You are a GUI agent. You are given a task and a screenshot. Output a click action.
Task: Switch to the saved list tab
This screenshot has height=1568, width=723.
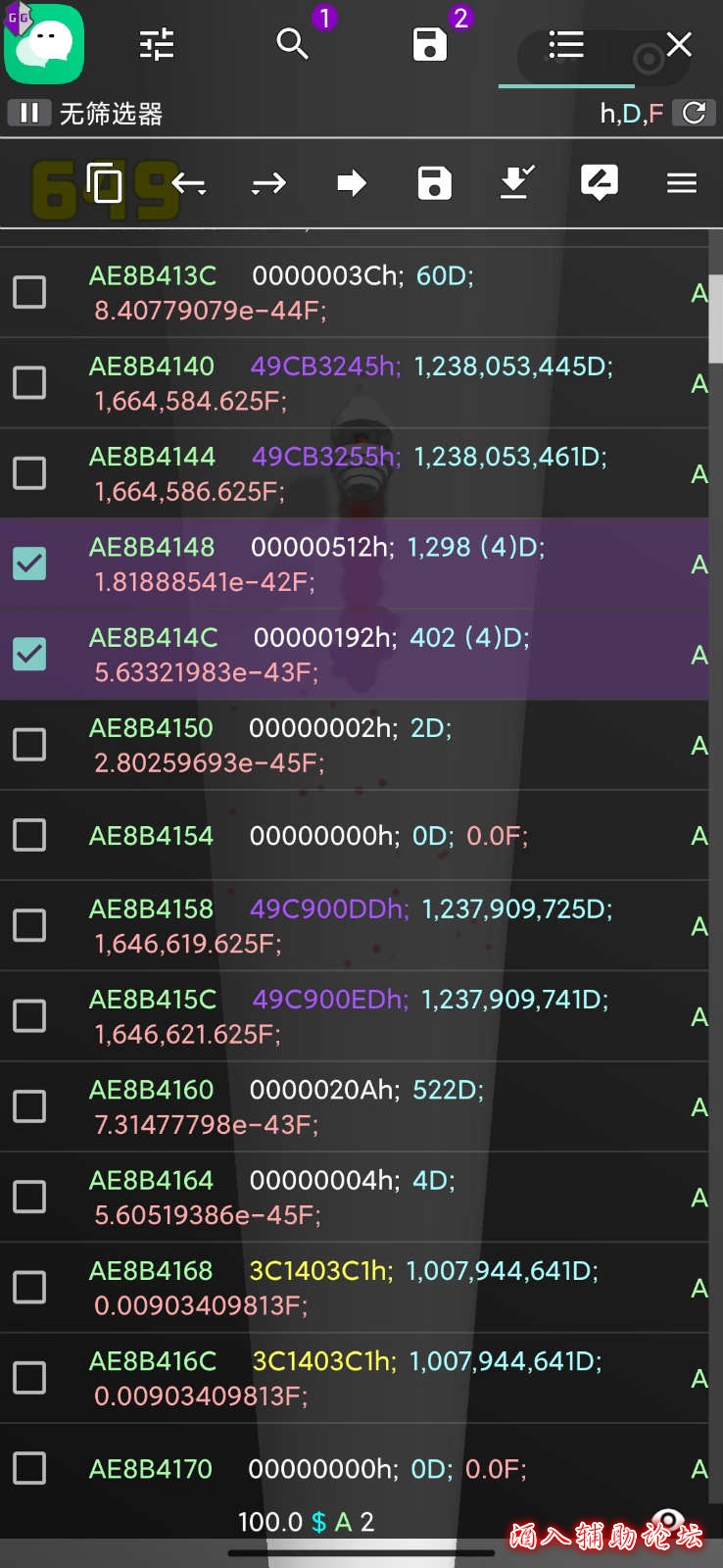(430, 44)
